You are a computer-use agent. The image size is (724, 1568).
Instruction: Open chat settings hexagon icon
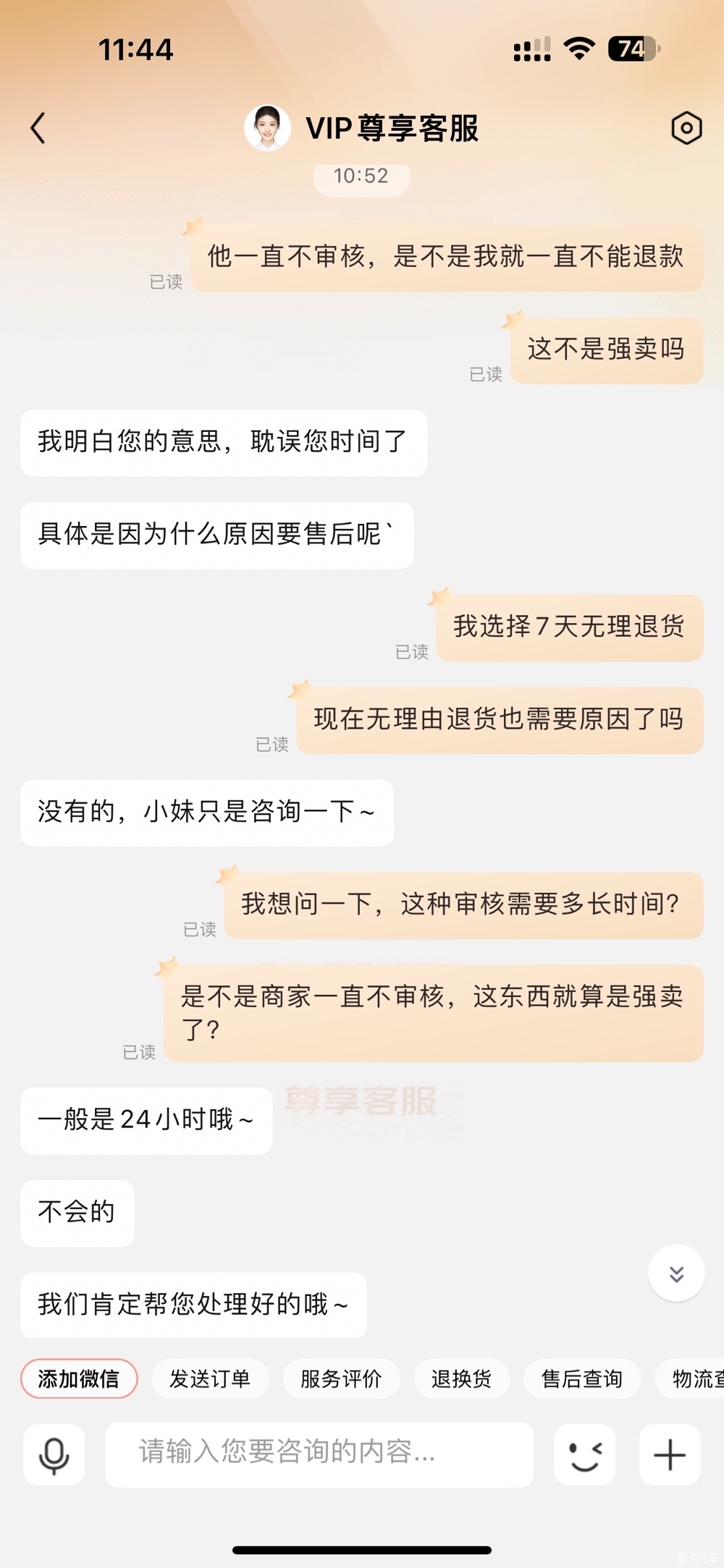coord(686,128)
